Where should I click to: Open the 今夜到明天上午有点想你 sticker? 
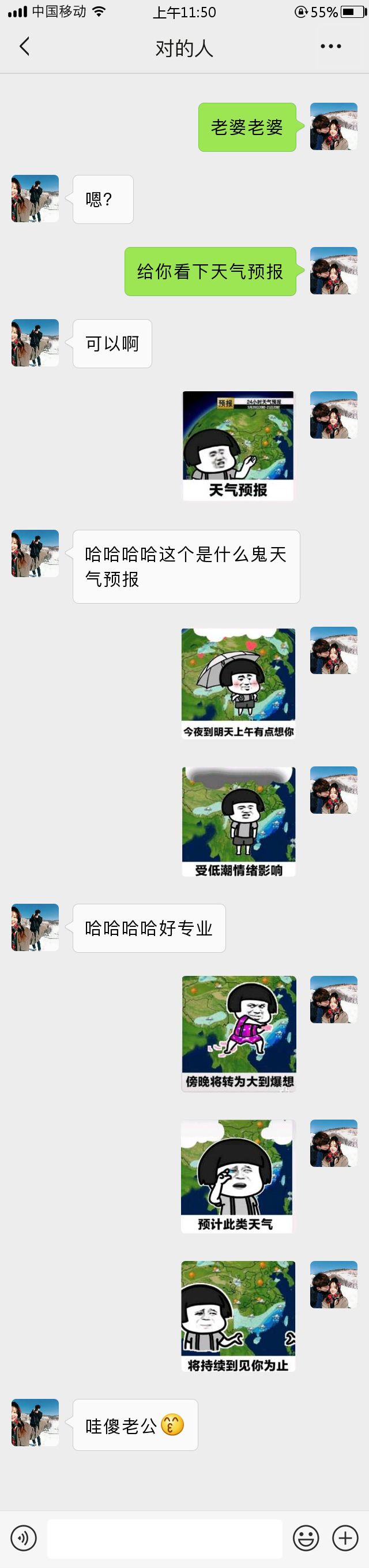[x=238, y=683]
